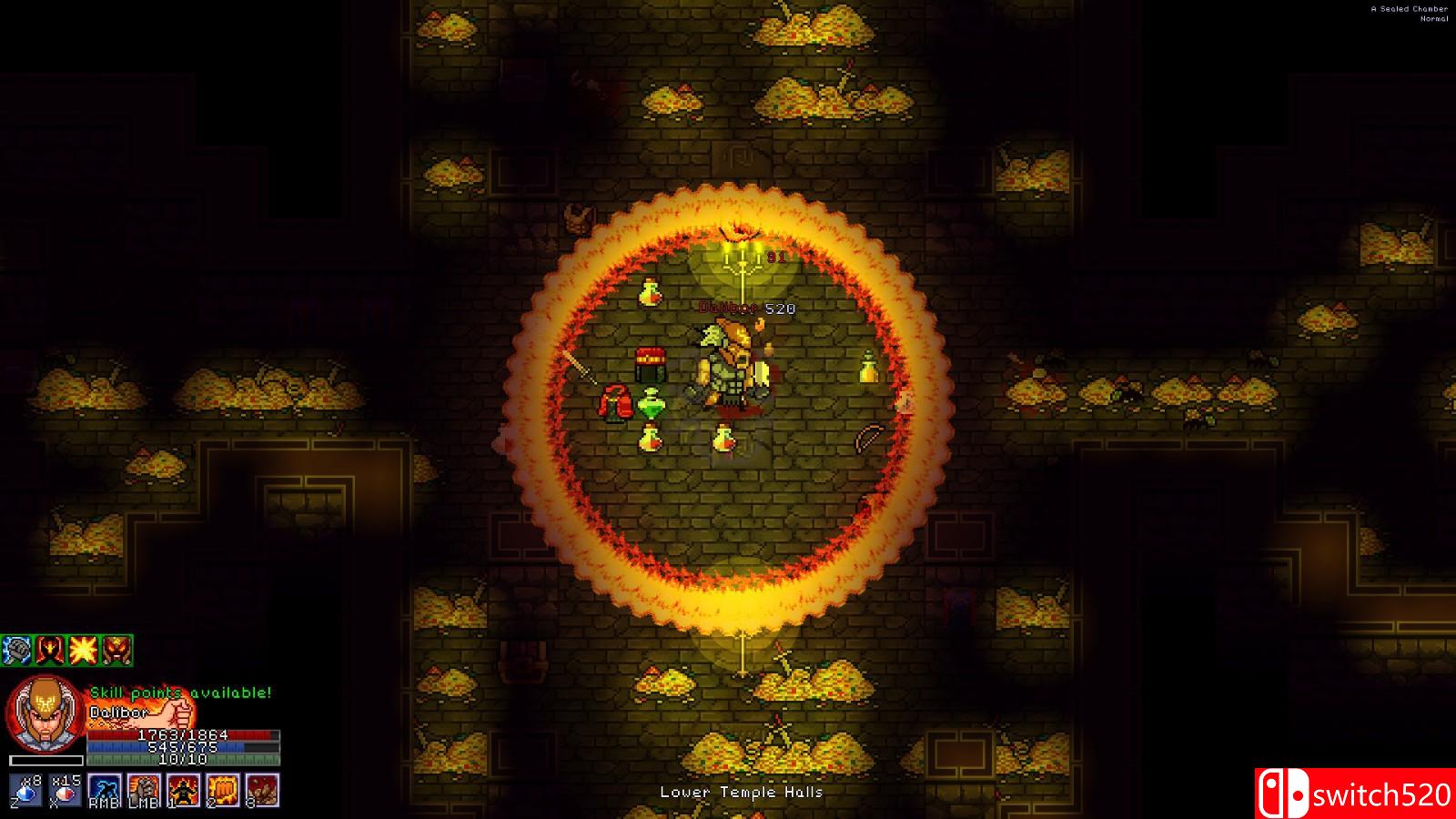The image size is (1456, 819).
Task: Activate the LMB punch skill slot
Action: [x=144, y=790]
